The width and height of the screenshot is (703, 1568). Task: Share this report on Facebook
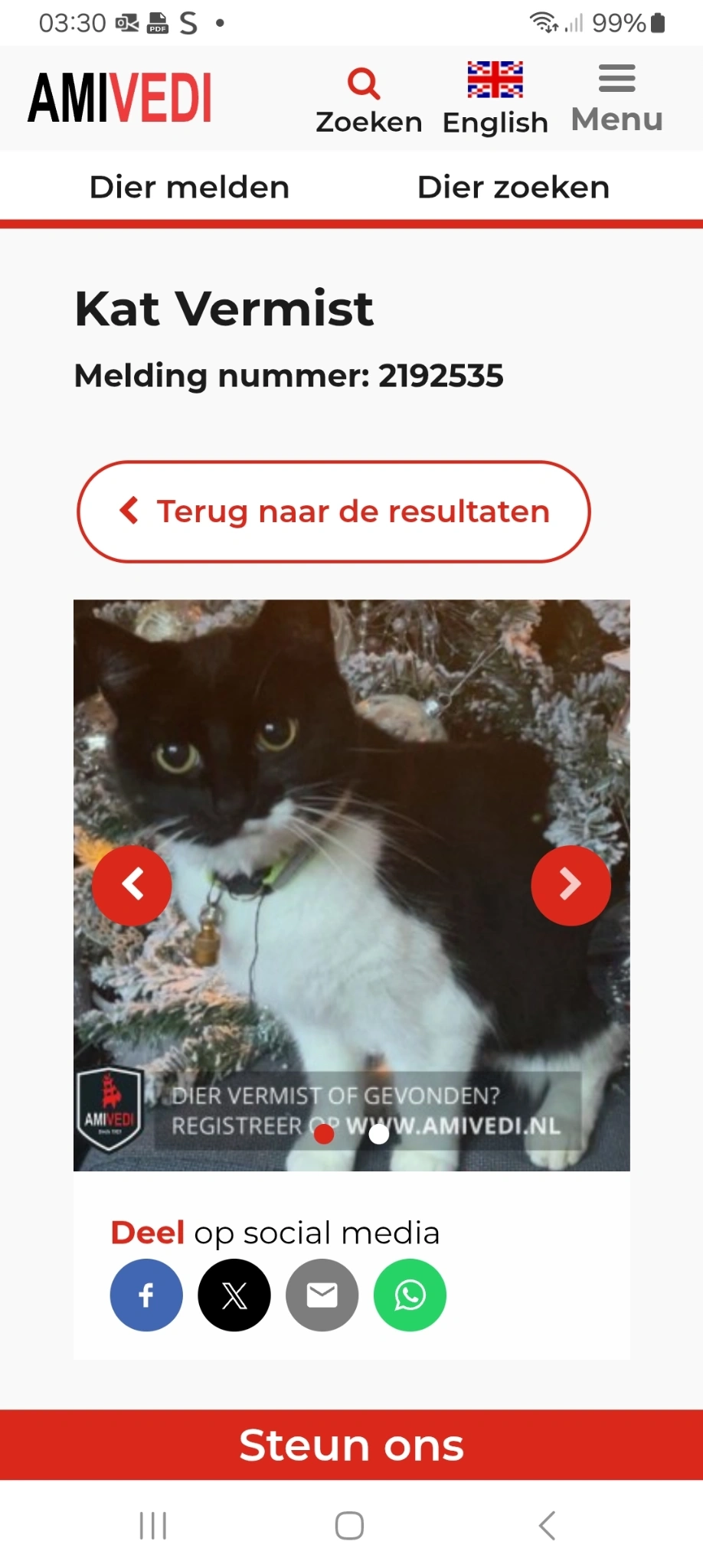pyautogui.click(x=146, y=1295)
